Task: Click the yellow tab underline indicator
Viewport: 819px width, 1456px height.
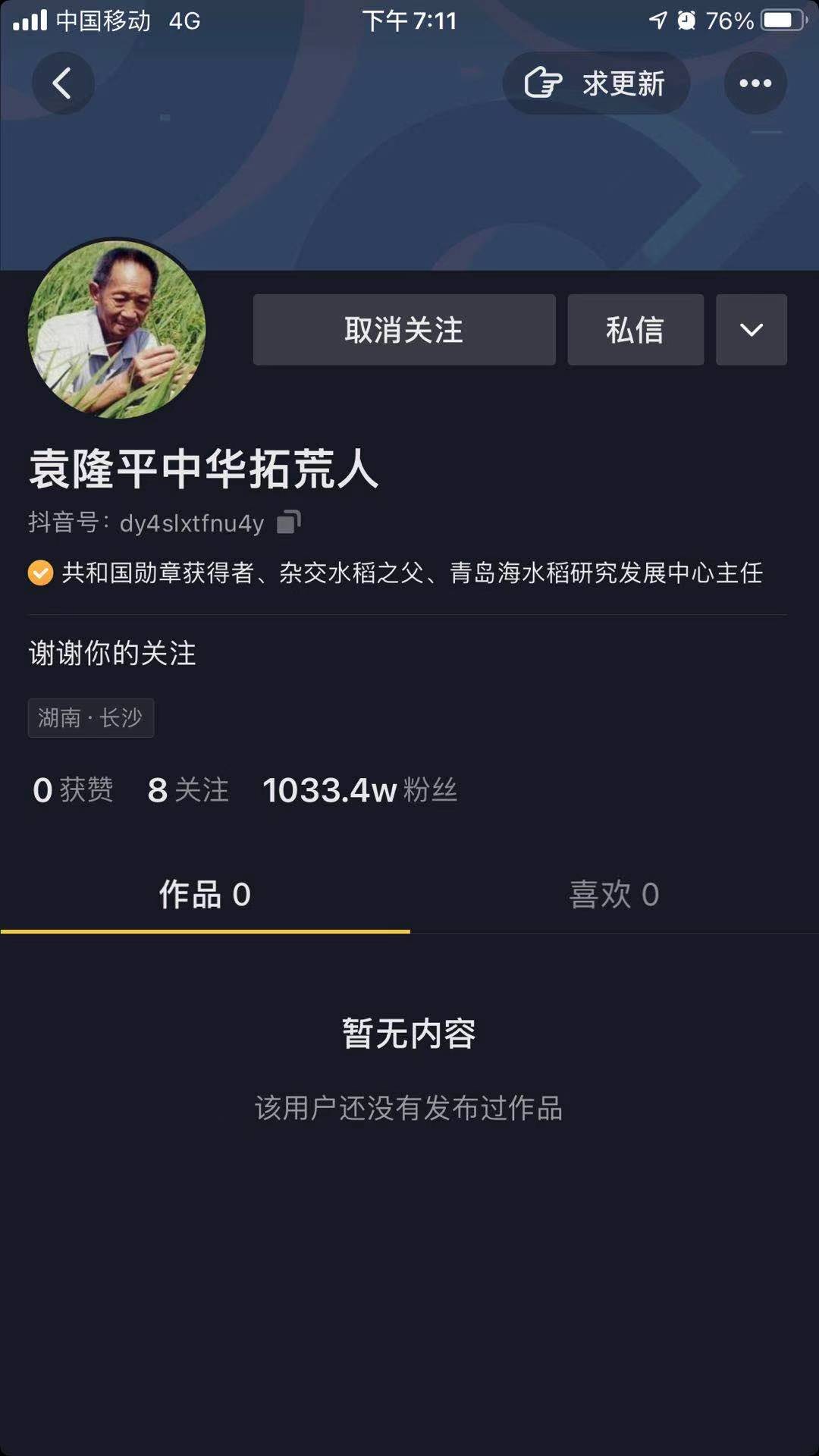Action: 204,928
